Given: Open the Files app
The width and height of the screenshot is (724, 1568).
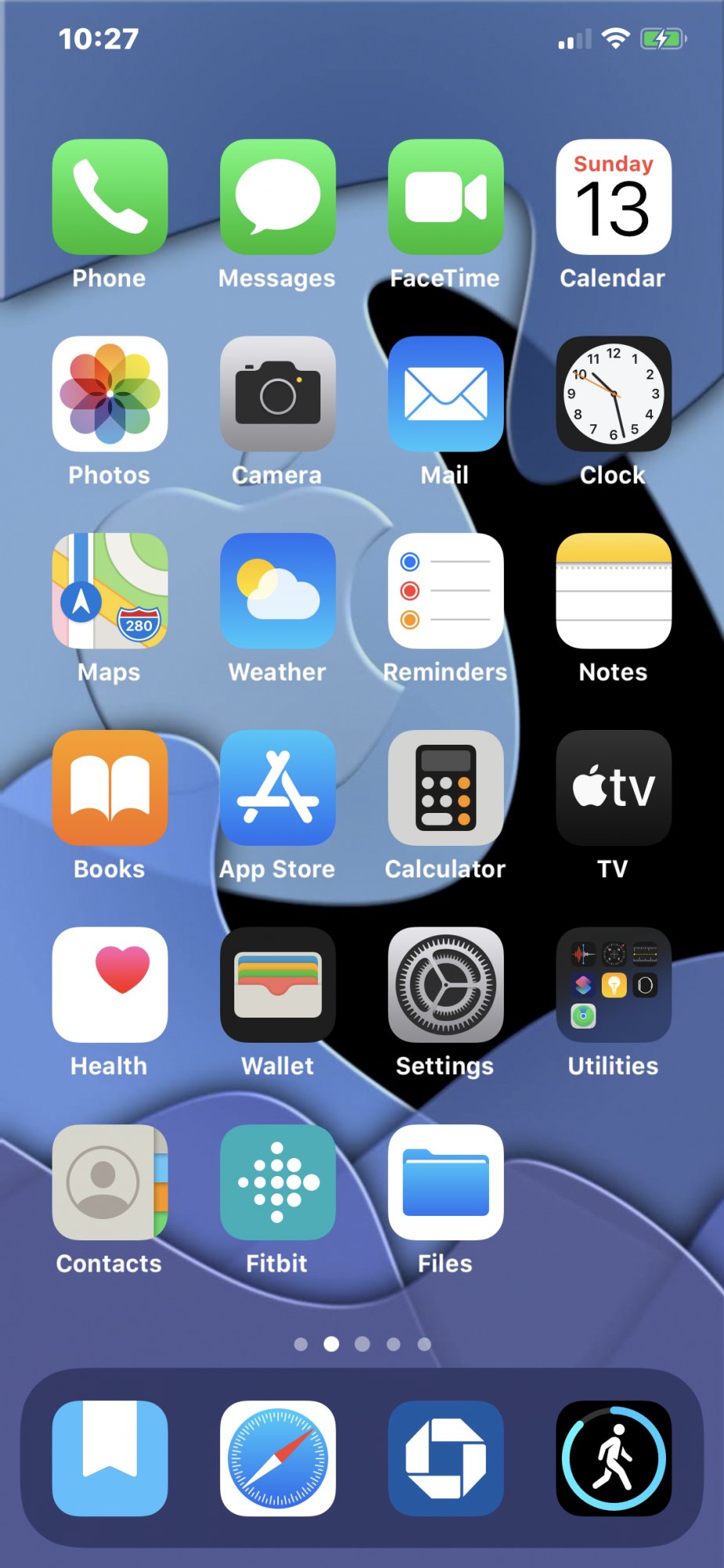Looking at the screenshot, I should 445,1181.
